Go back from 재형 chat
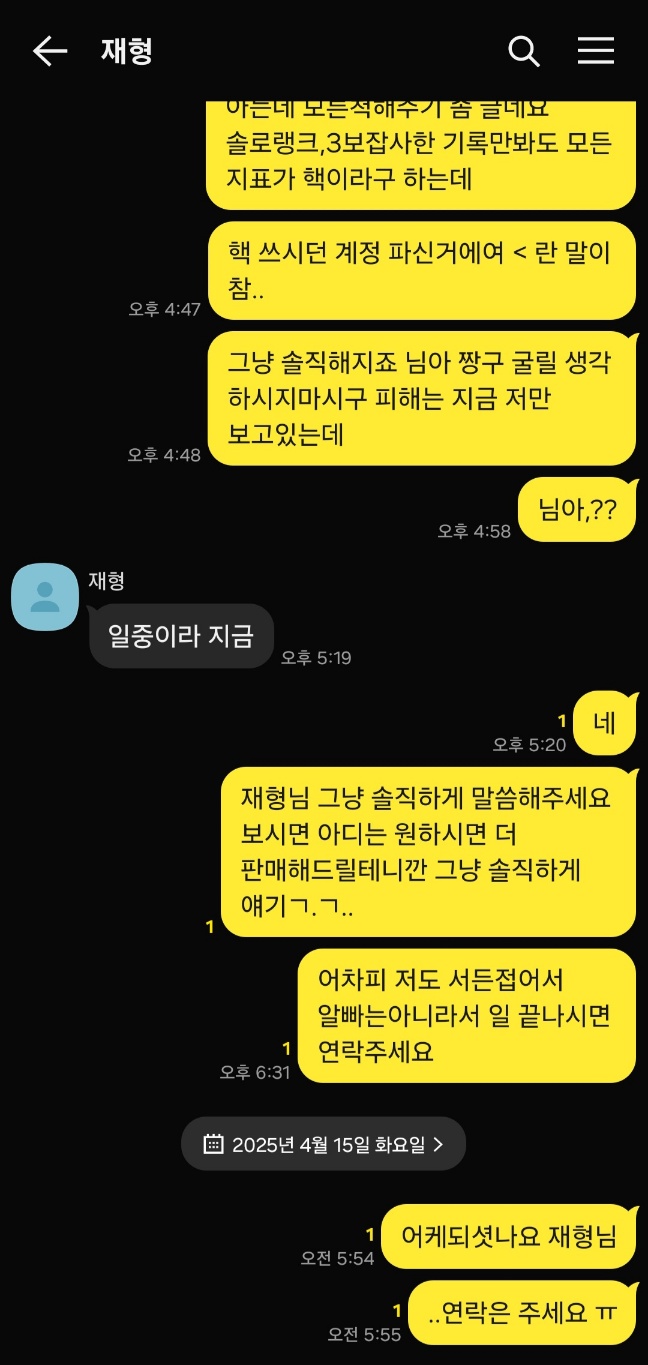This screenshot has height=1365, width=648. 49,51
